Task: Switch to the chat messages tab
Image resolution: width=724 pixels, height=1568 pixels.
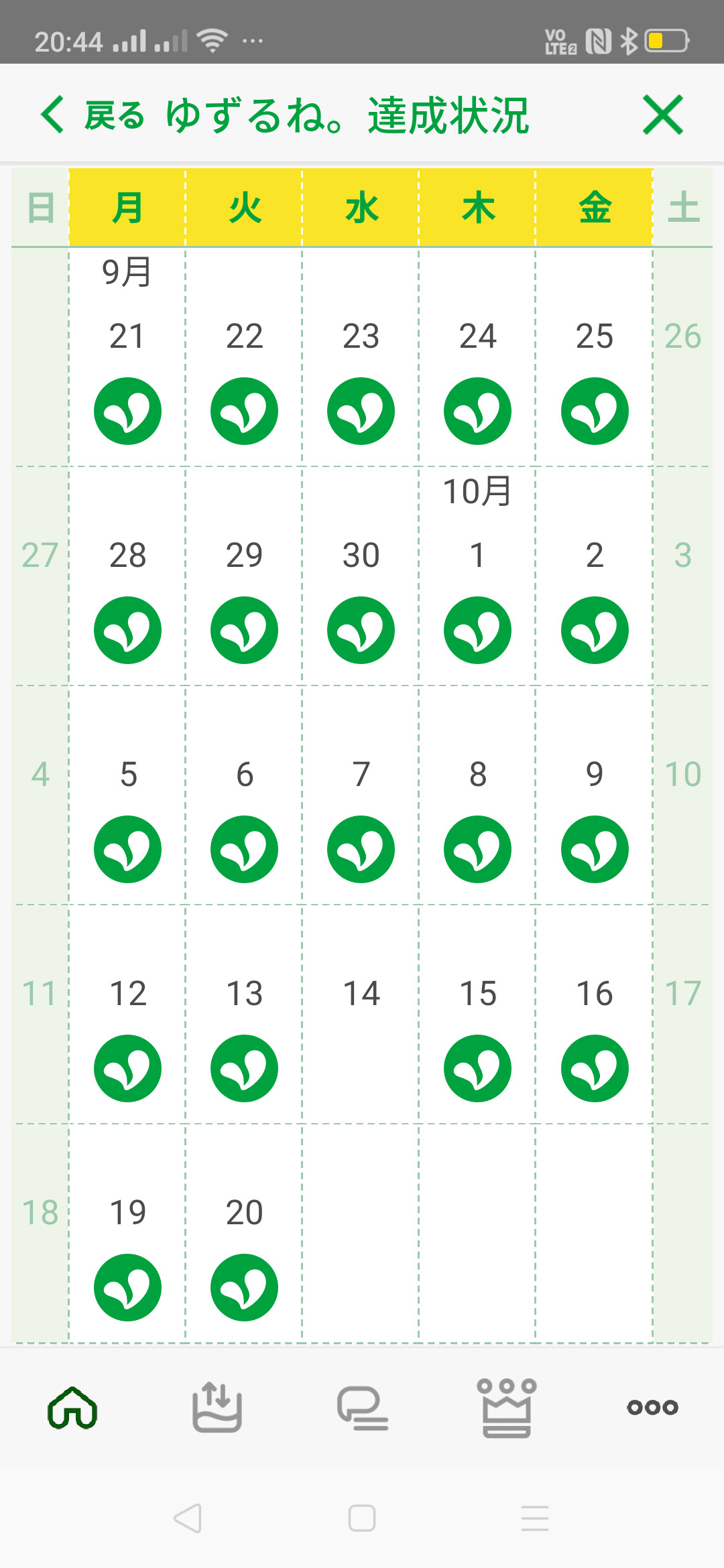Action: click(x=362, y=1407)
